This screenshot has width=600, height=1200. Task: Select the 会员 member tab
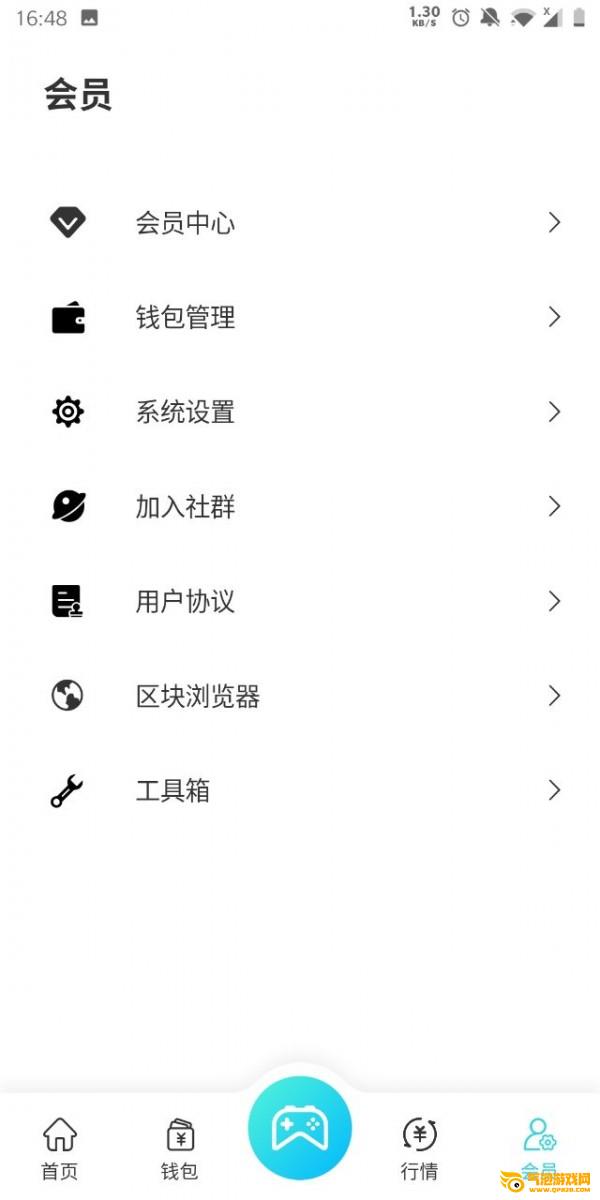click(x=540, y=1146)
